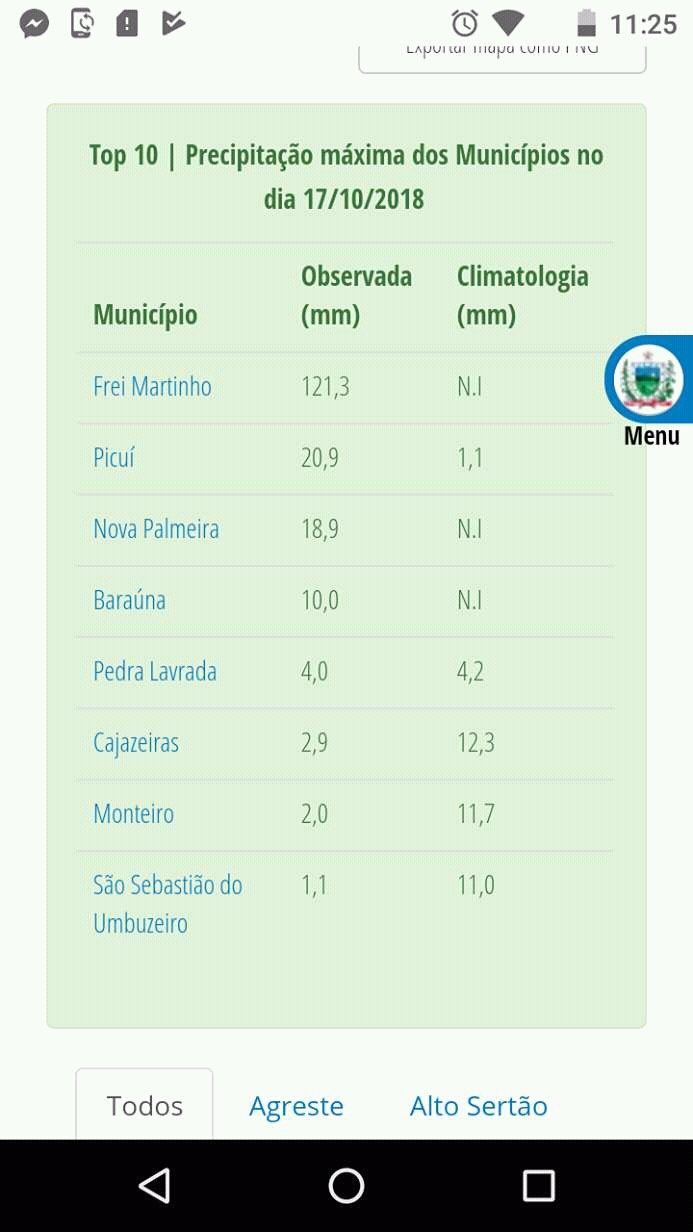Viewport: 693px width, 1232px height.
Task: Open São Sebastião do Umbuzeiro link
Action: click(x=168, y=904)
